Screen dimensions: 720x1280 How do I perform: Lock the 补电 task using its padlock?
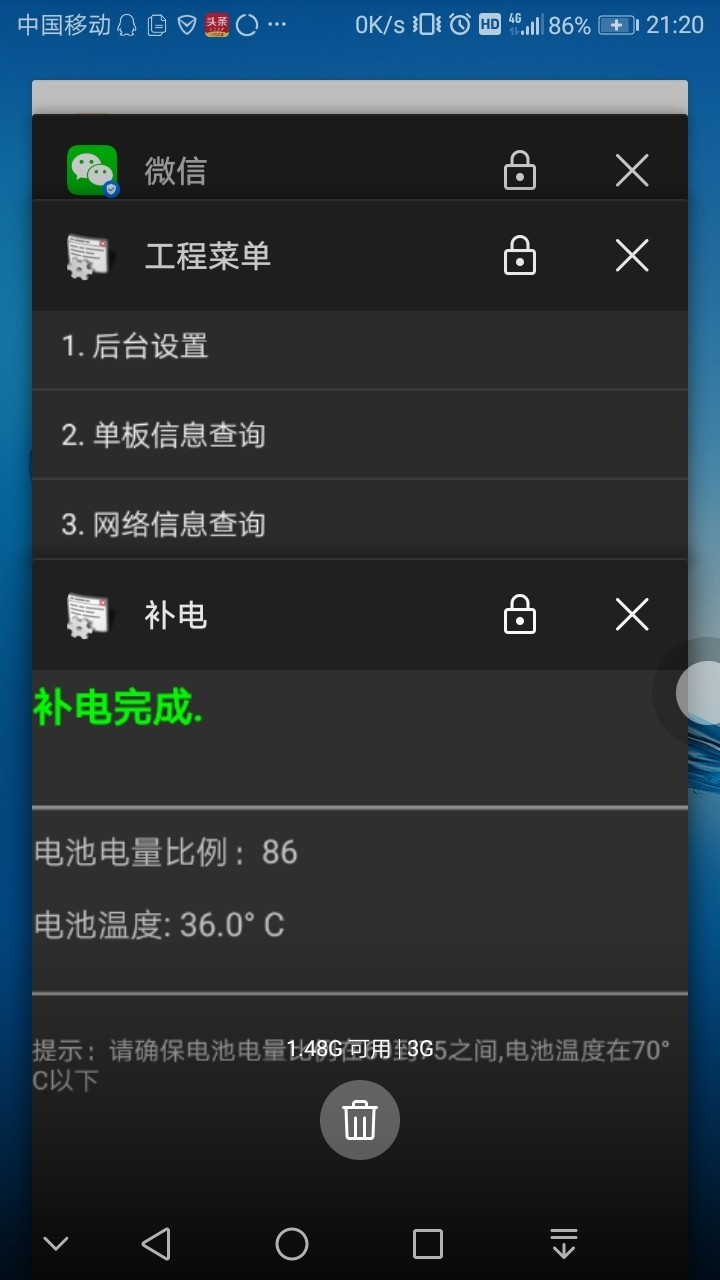519,615
